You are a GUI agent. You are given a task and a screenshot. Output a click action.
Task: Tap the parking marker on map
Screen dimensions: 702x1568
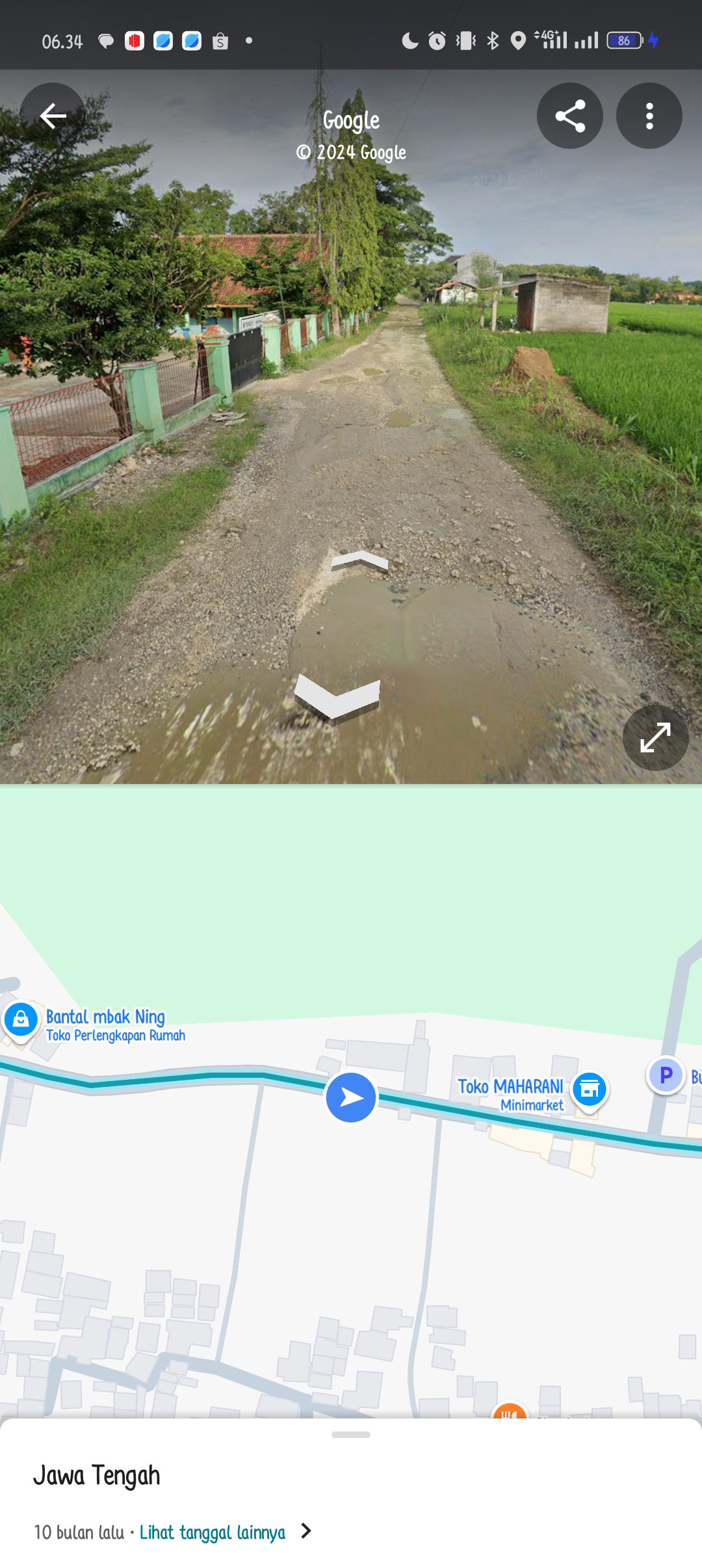click(x=666, y=1075)
